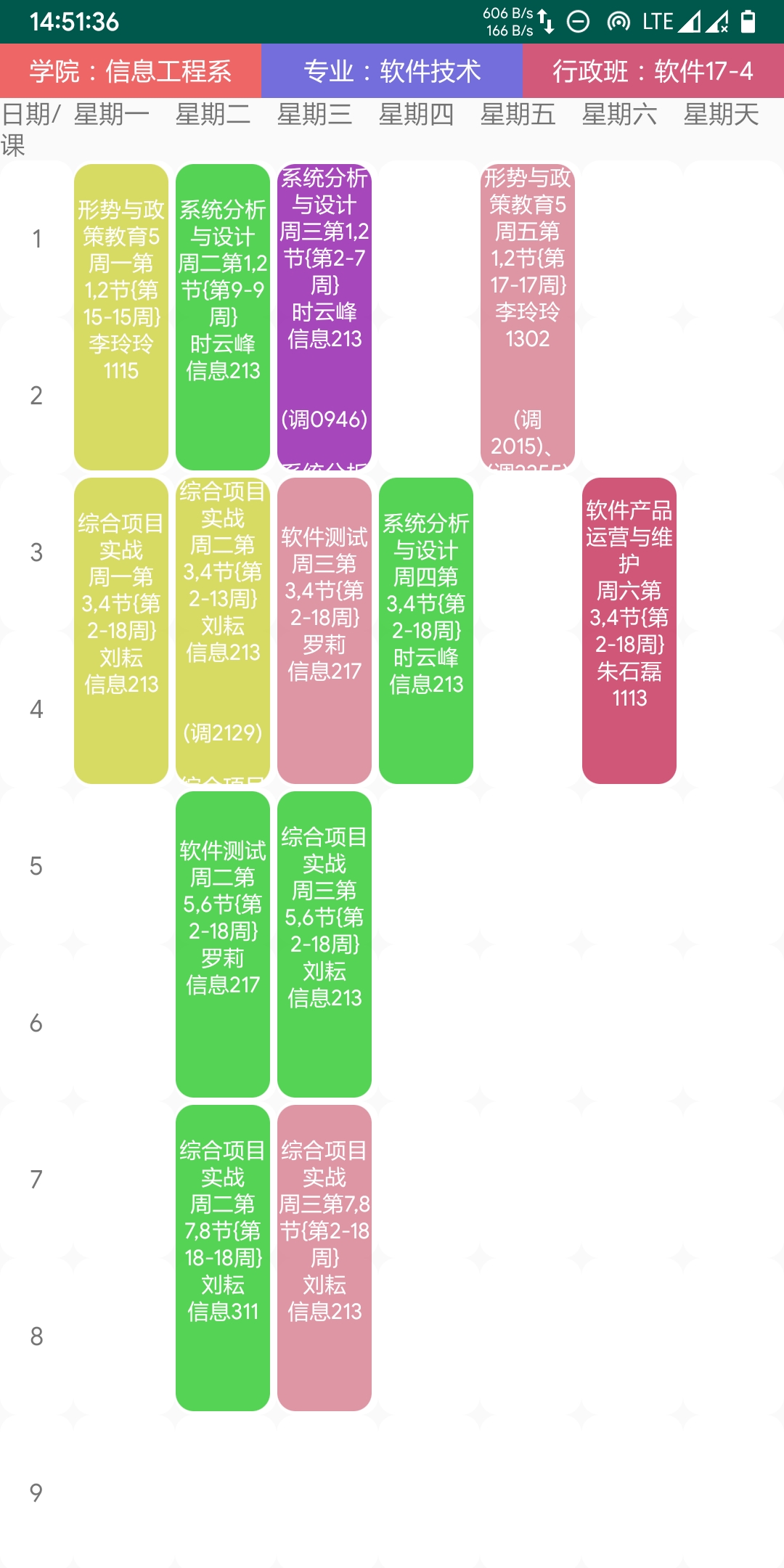The height and width of the screenshot is (1568, 784).
Task: Open Thursday's 系统分析与设计 course card
Action: coord(426,630)
